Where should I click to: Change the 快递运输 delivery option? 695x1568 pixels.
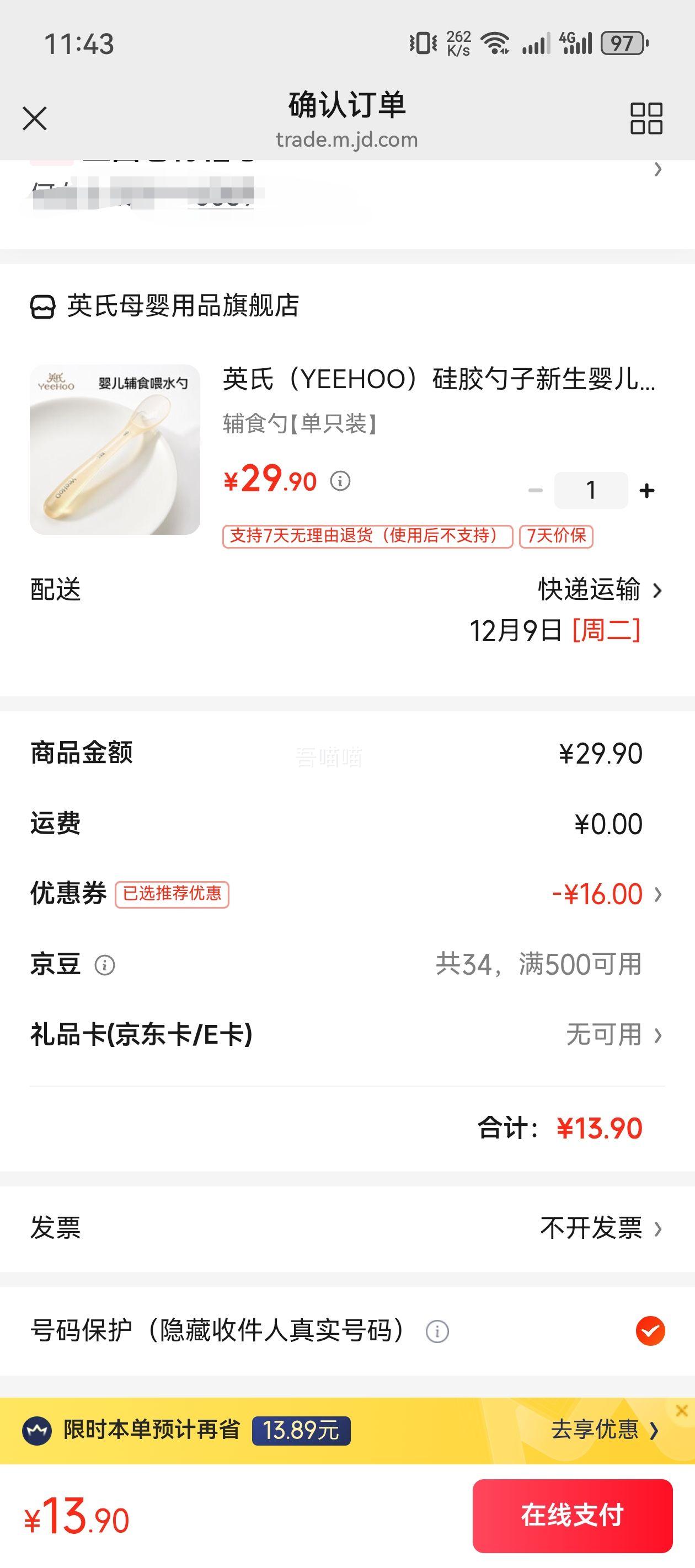600,590
